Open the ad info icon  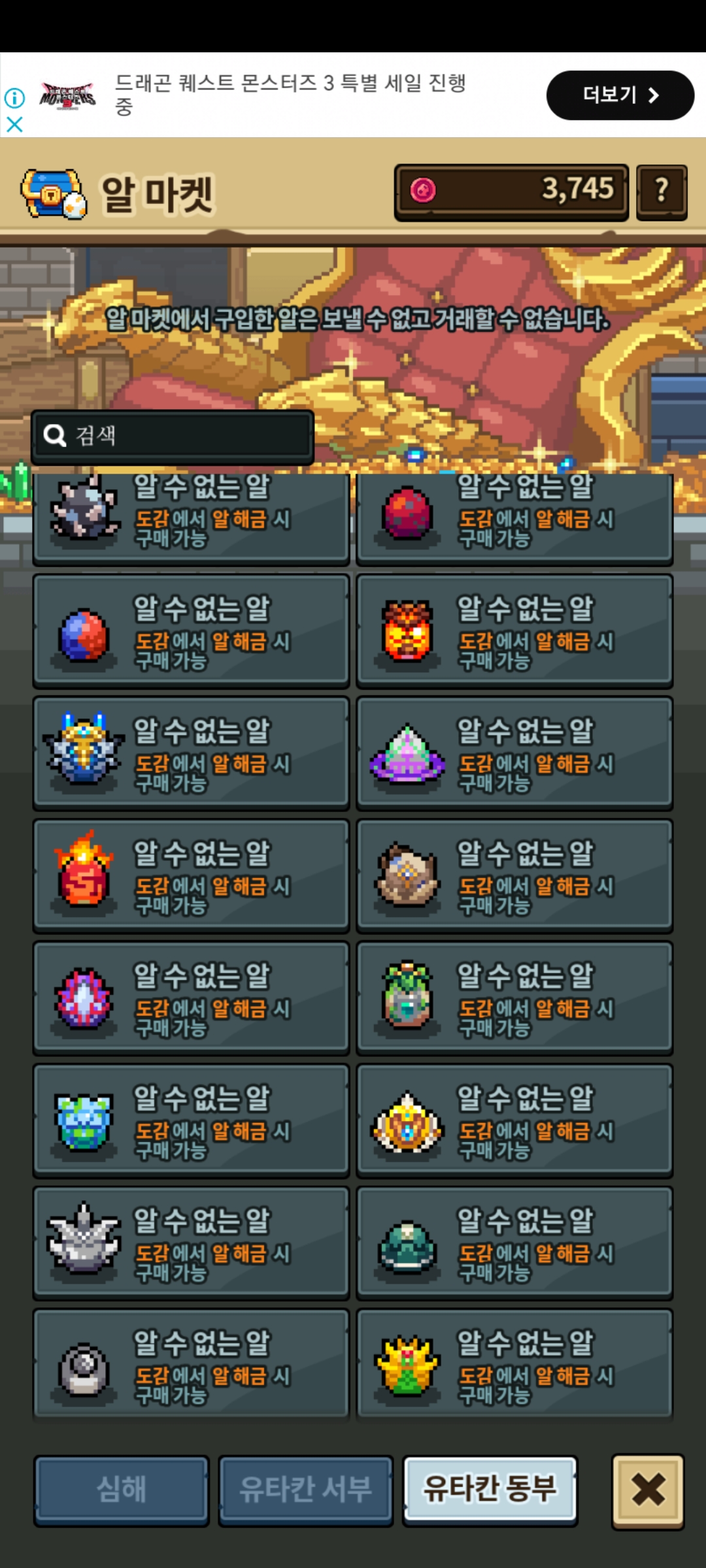tap(14, 98)
